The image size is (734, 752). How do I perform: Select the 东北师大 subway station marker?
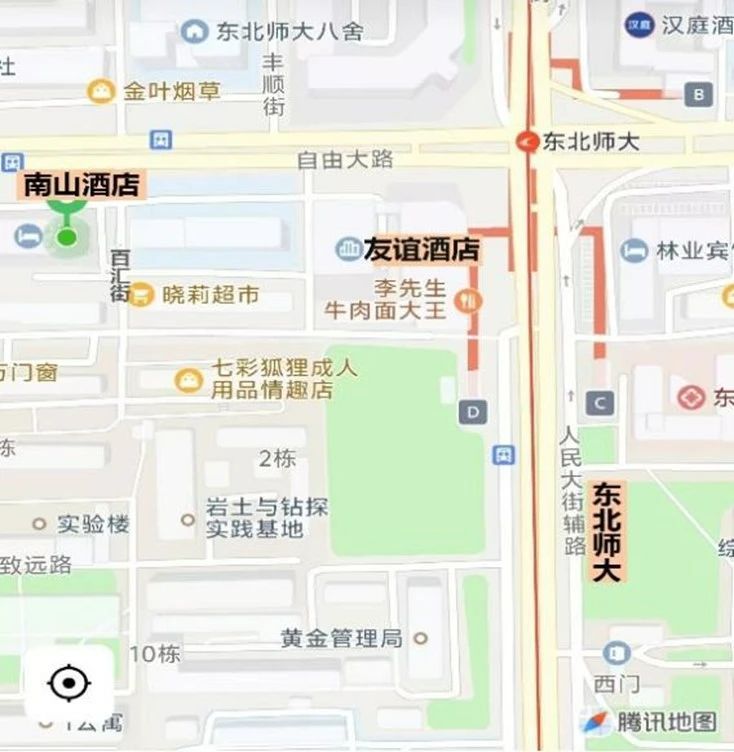(527, 142)
